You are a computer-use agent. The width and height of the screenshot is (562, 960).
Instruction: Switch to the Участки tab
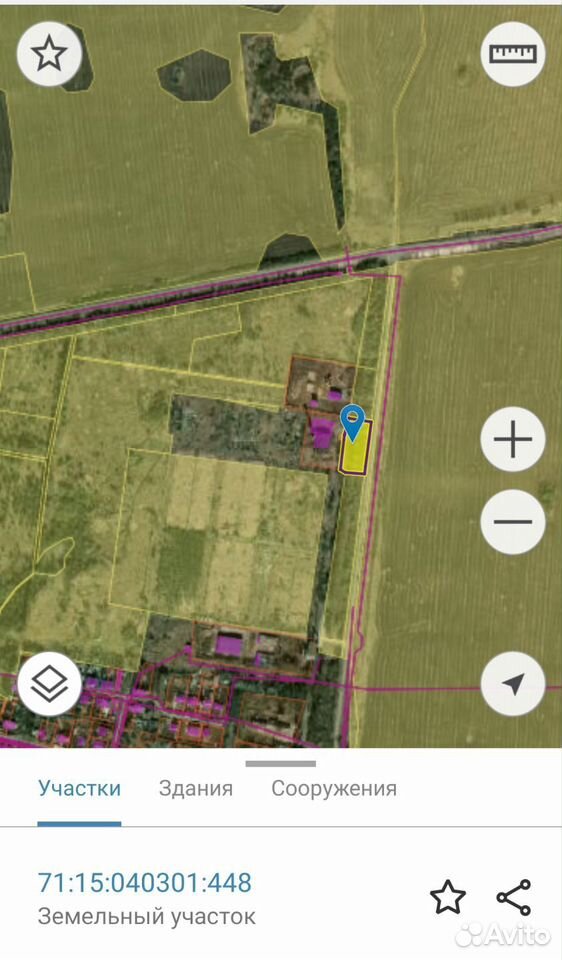pos(79,789)
